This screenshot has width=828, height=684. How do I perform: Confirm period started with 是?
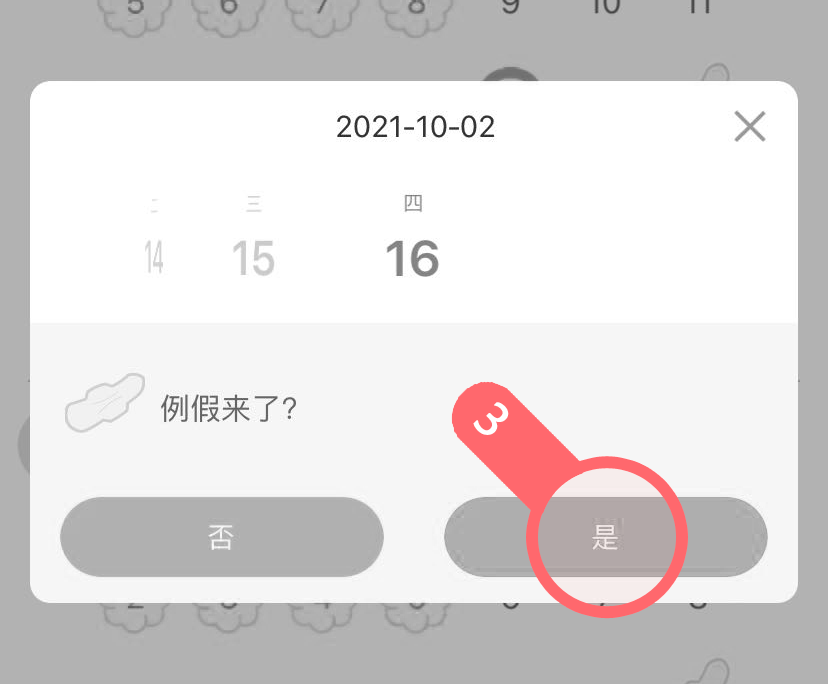coord(605,537)
